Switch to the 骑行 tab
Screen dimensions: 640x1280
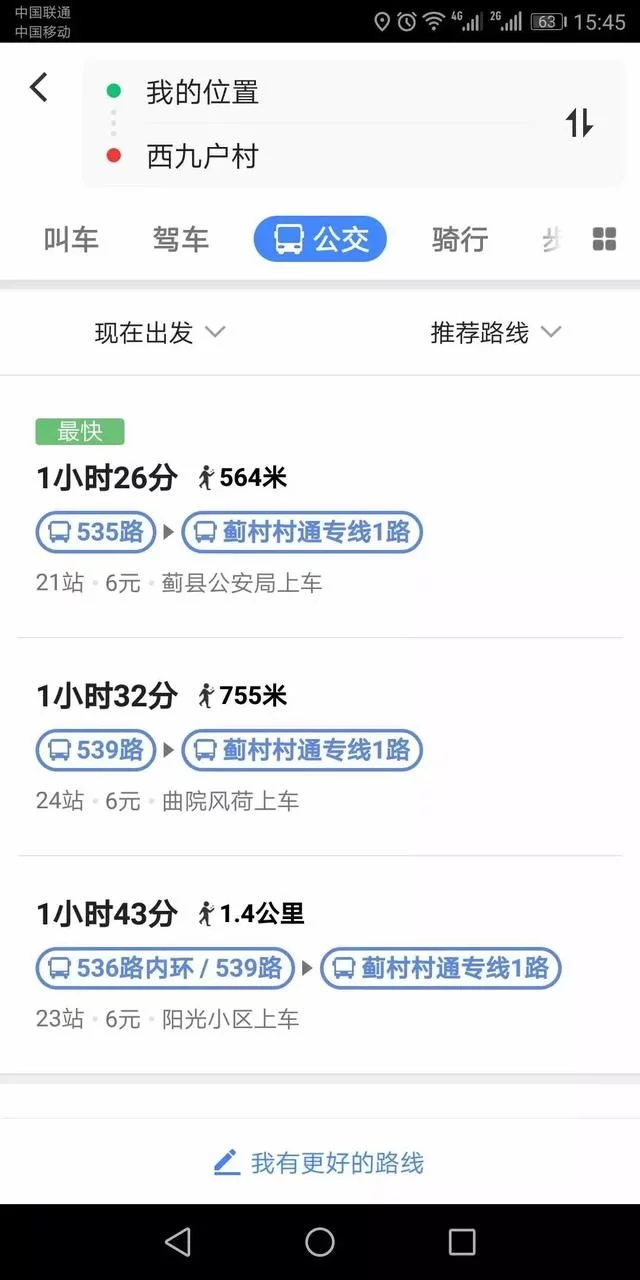click(x=460, y=240)
